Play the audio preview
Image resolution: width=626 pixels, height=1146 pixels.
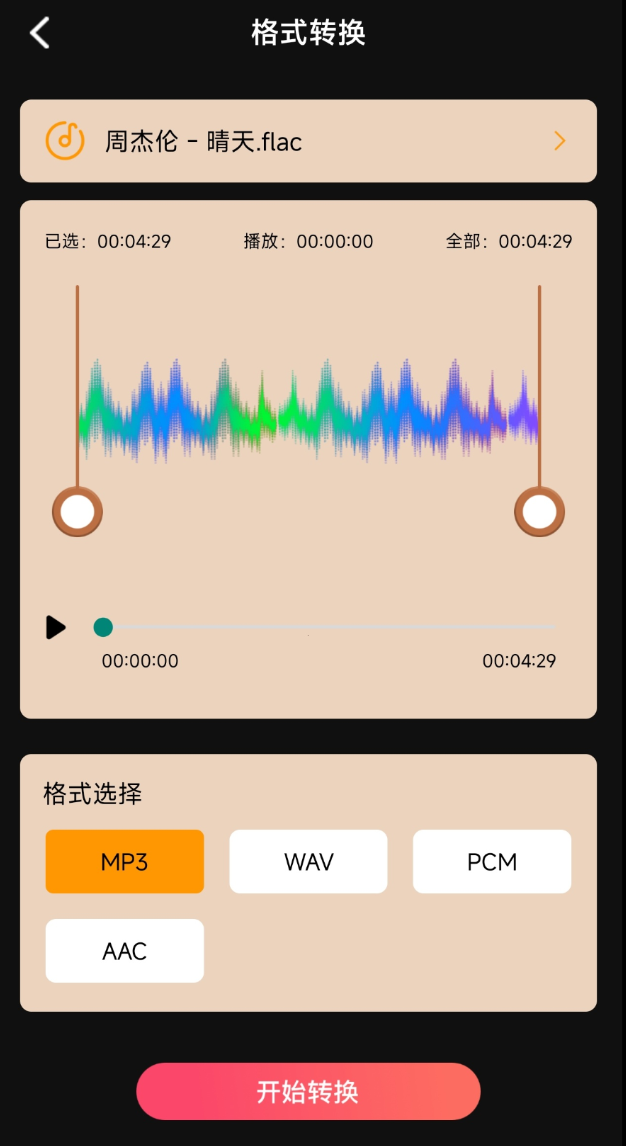pyautogui.click(x=56, y=627)
